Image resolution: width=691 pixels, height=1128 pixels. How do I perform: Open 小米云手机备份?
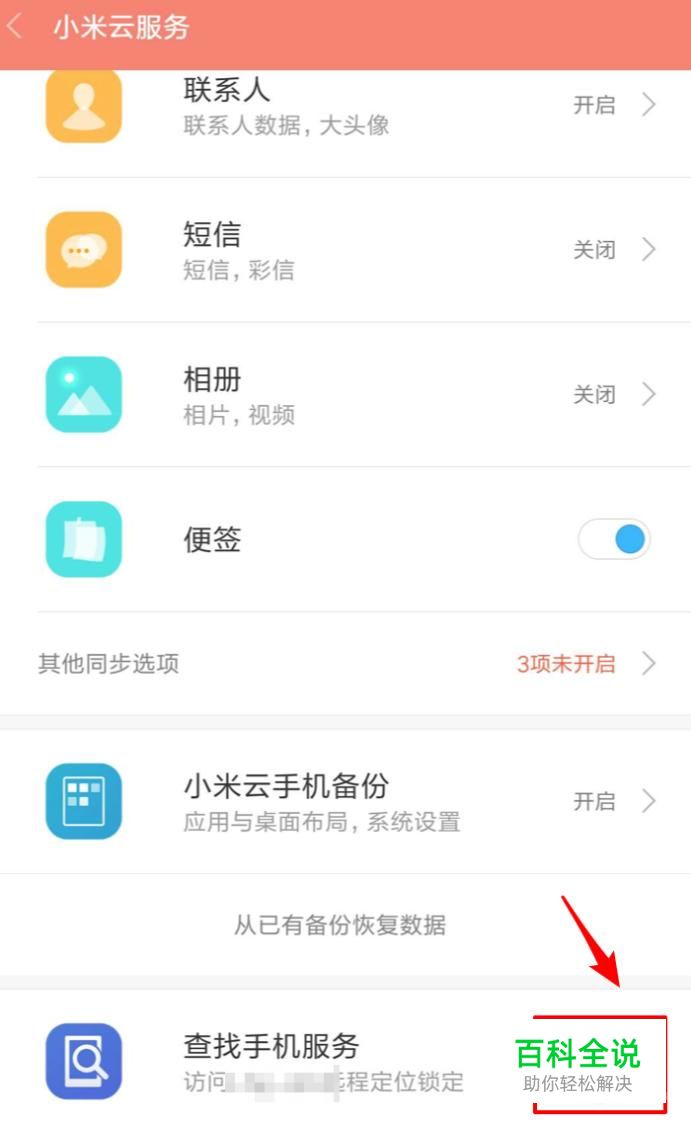[345, 801]
